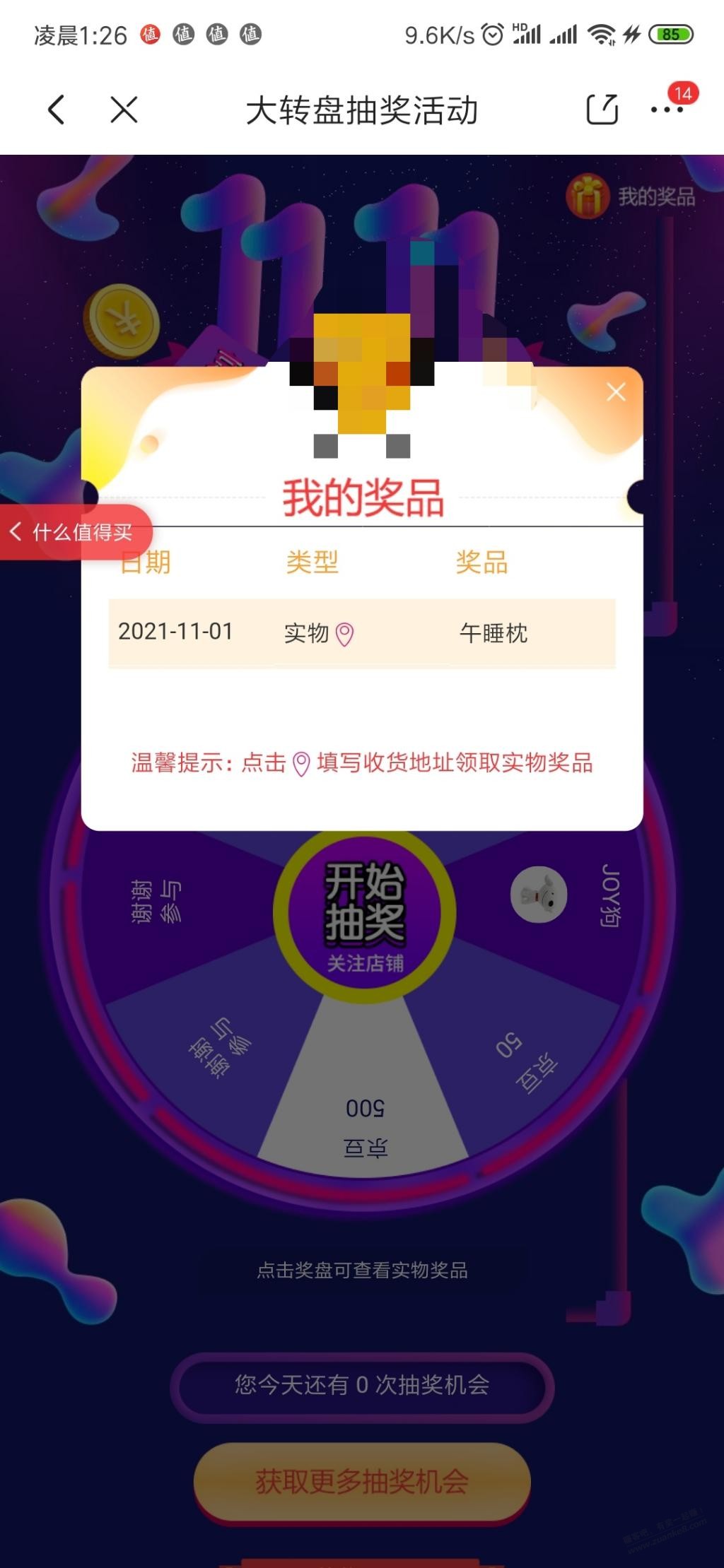Open the three-dot overflow menu

[x=666, y=110]
